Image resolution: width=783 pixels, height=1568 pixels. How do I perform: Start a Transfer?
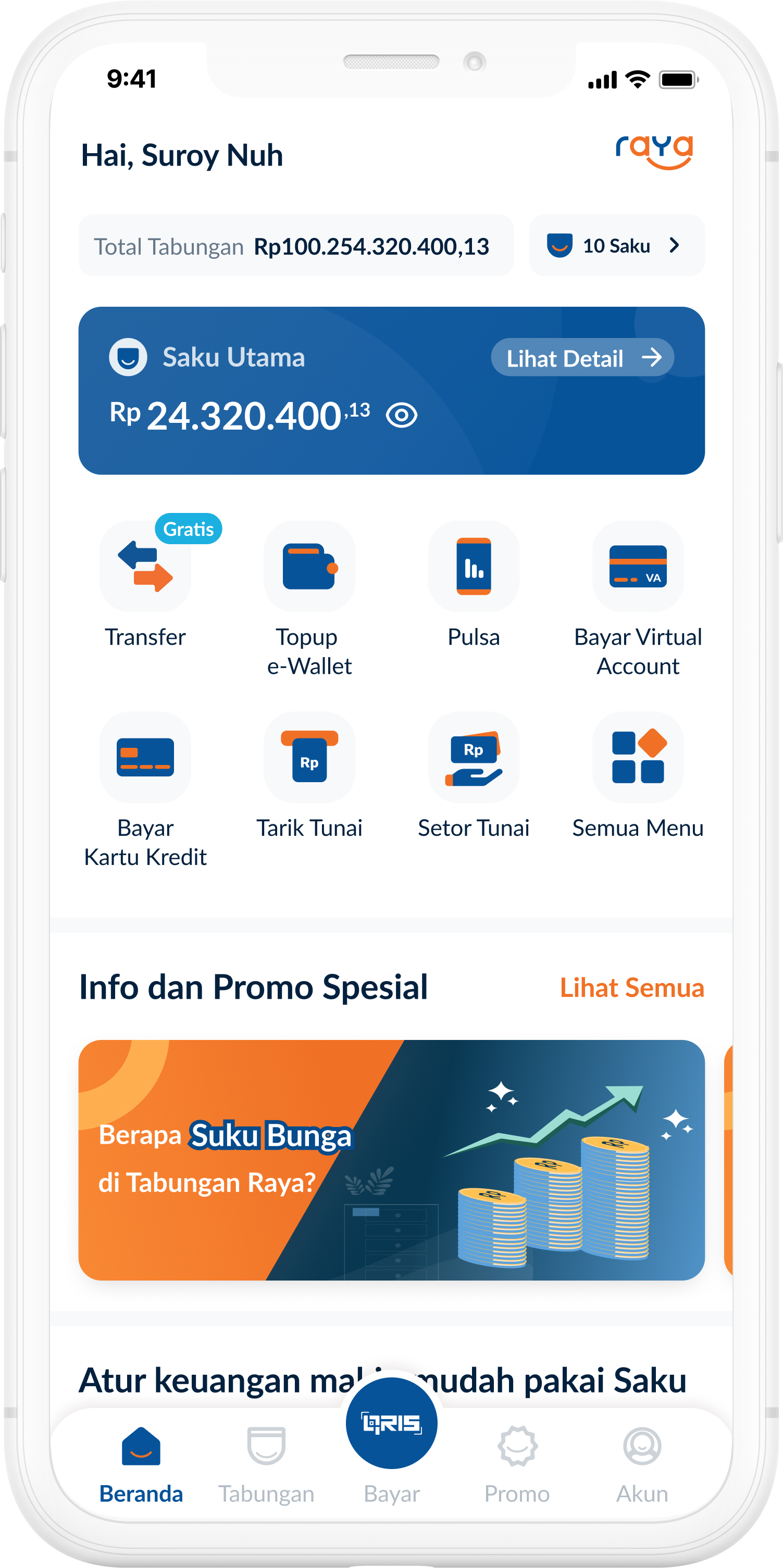point(145,567)
